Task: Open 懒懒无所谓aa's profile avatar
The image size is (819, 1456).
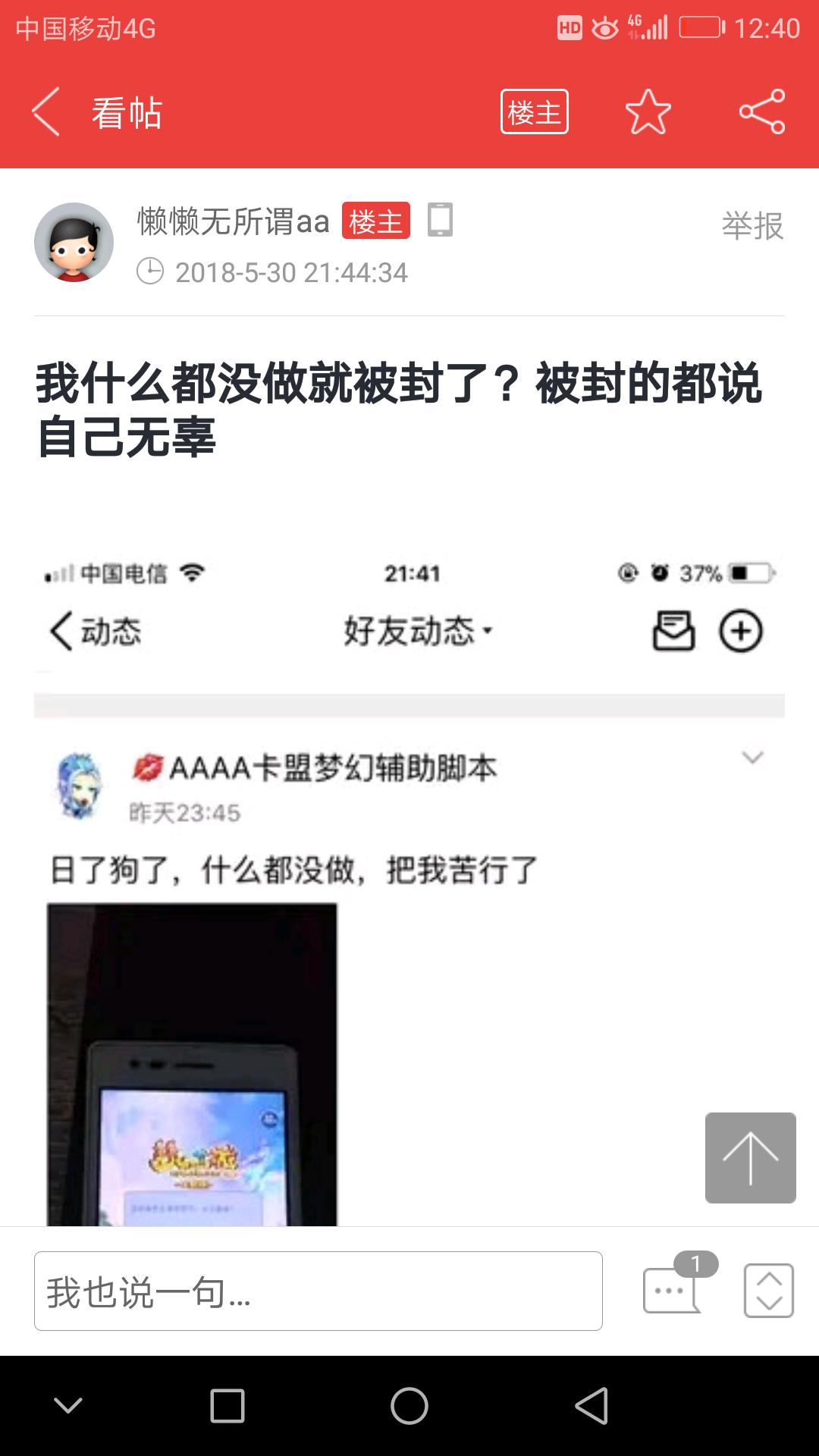Action: [x=74, y=242]
